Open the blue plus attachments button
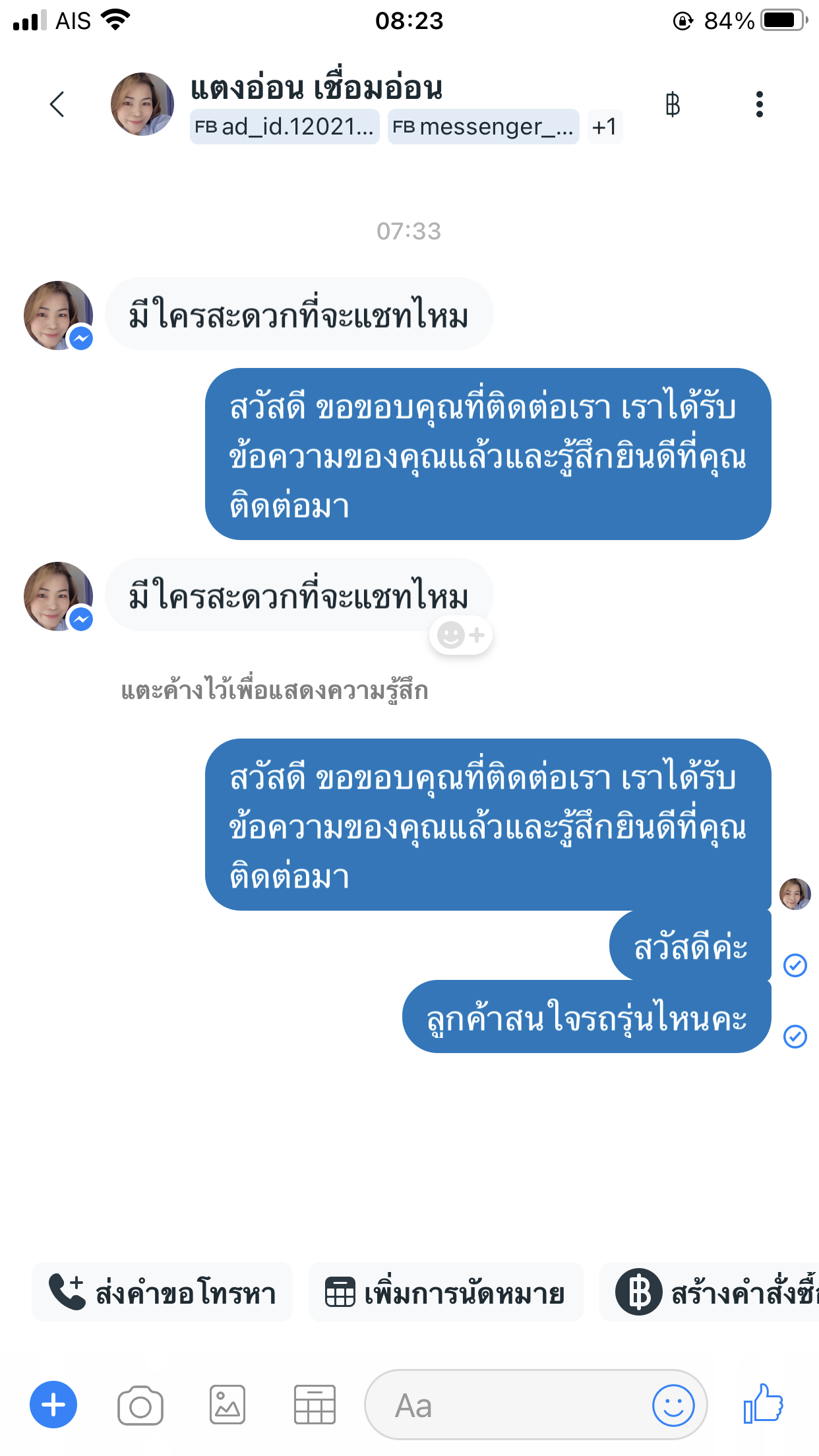Viewport: 819px width, 1456px height. (53, 1405)
